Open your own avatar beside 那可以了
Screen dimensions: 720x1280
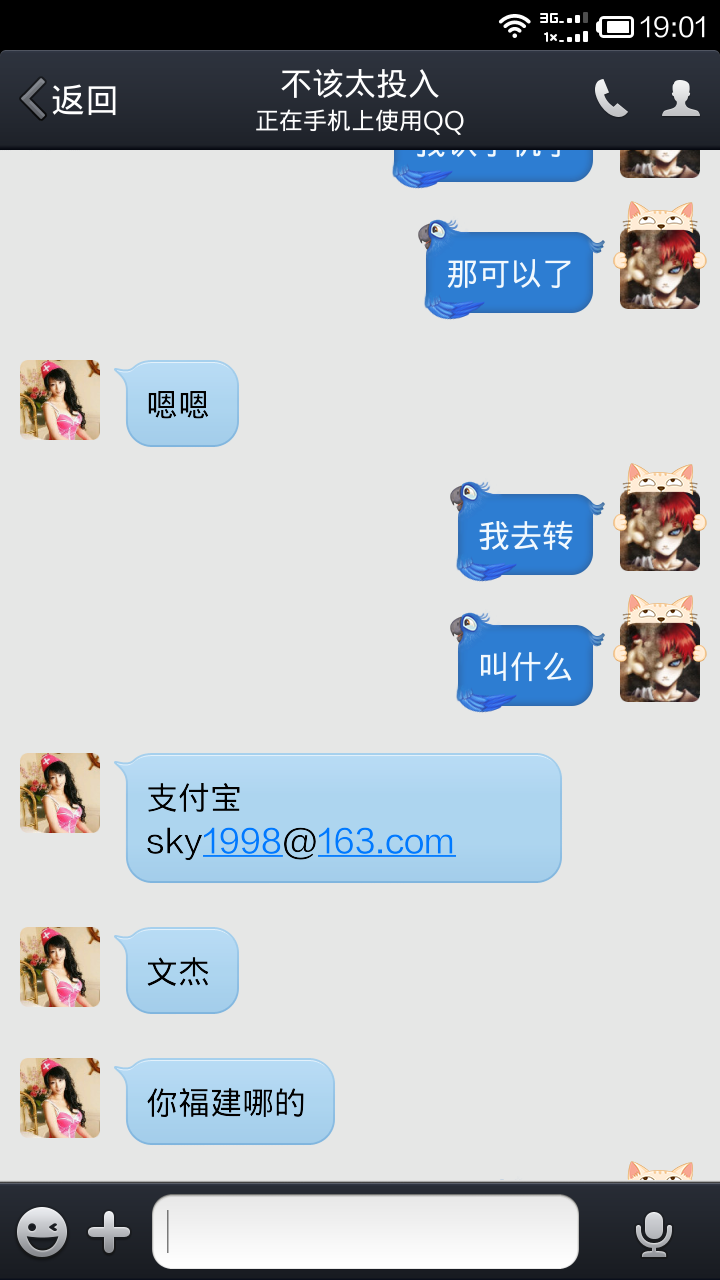659,268
